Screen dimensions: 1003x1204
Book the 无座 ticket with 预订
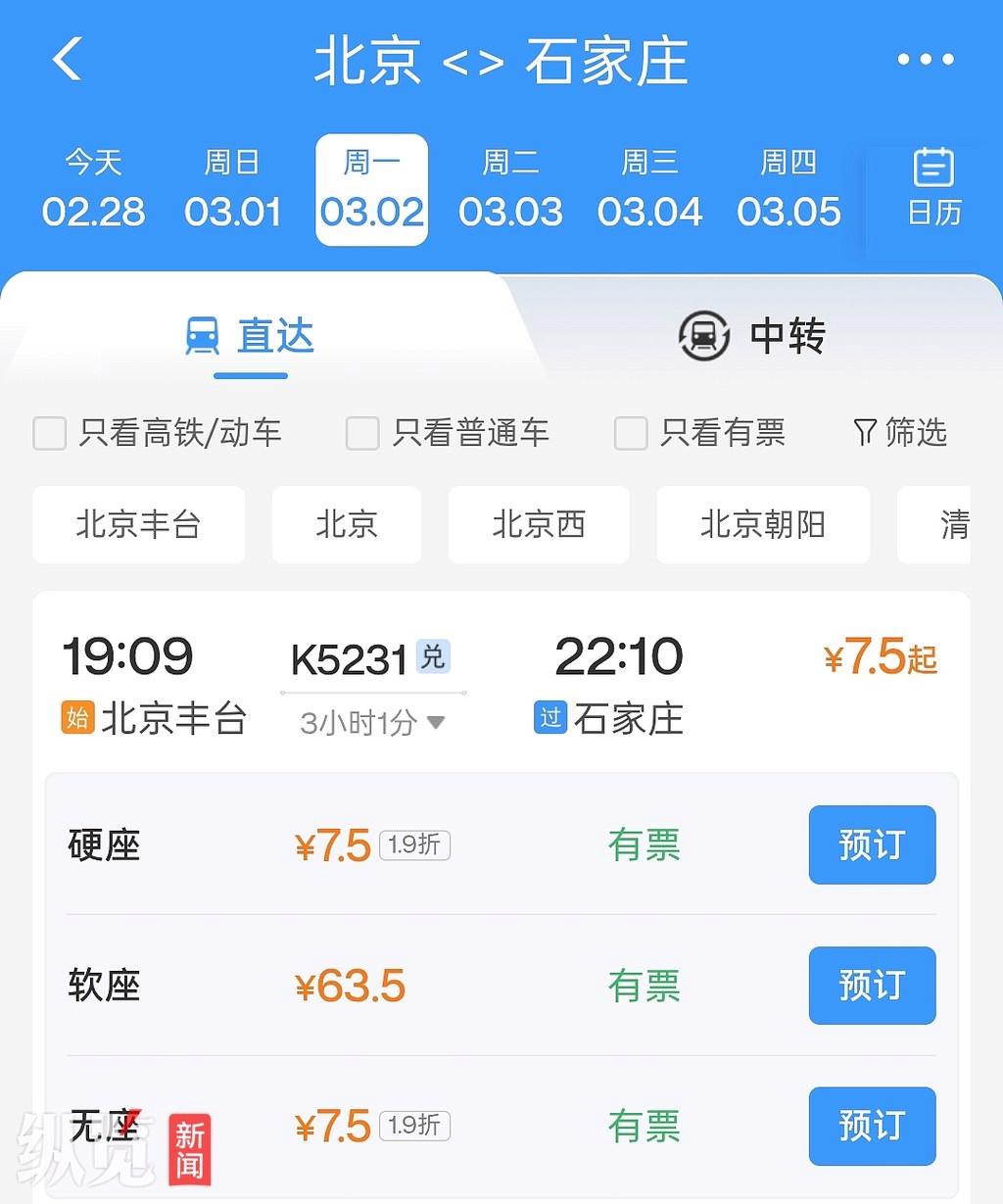pos(872,1126)
